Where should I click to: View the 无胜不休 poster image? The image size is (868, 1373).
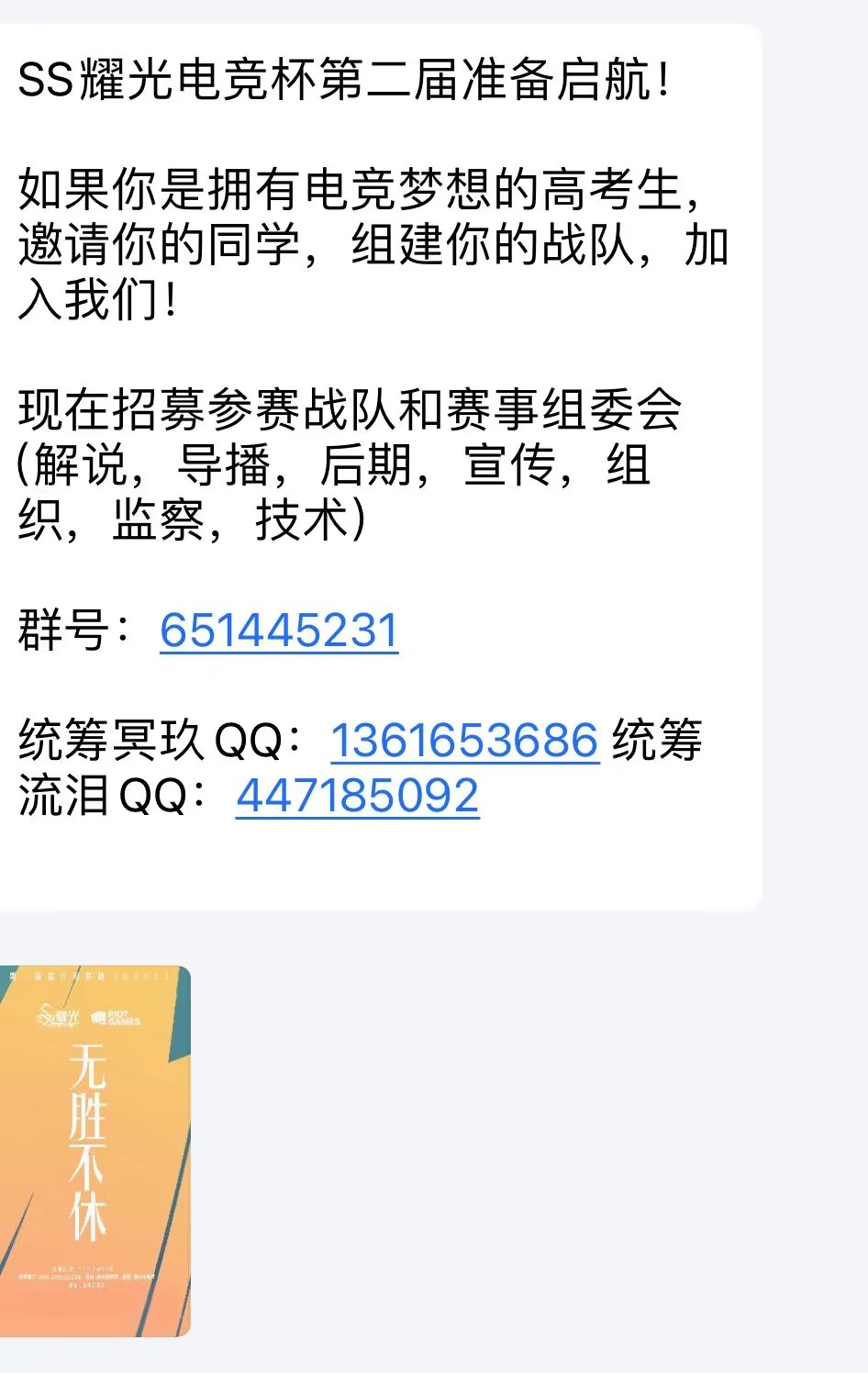pyautogui.click(x=95, y=1151)
